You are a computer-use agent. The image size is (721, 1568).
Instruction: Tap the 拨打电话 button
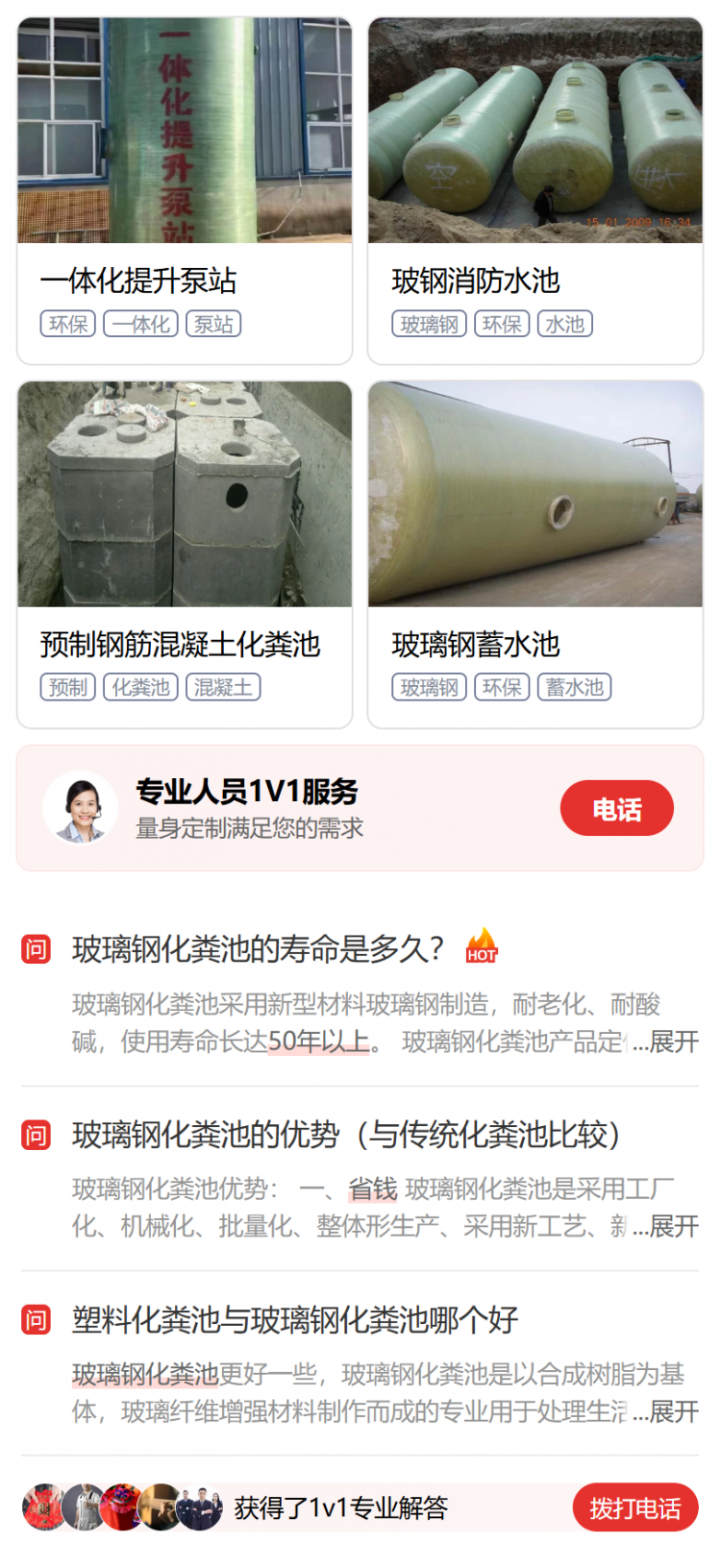point(634,1507)
